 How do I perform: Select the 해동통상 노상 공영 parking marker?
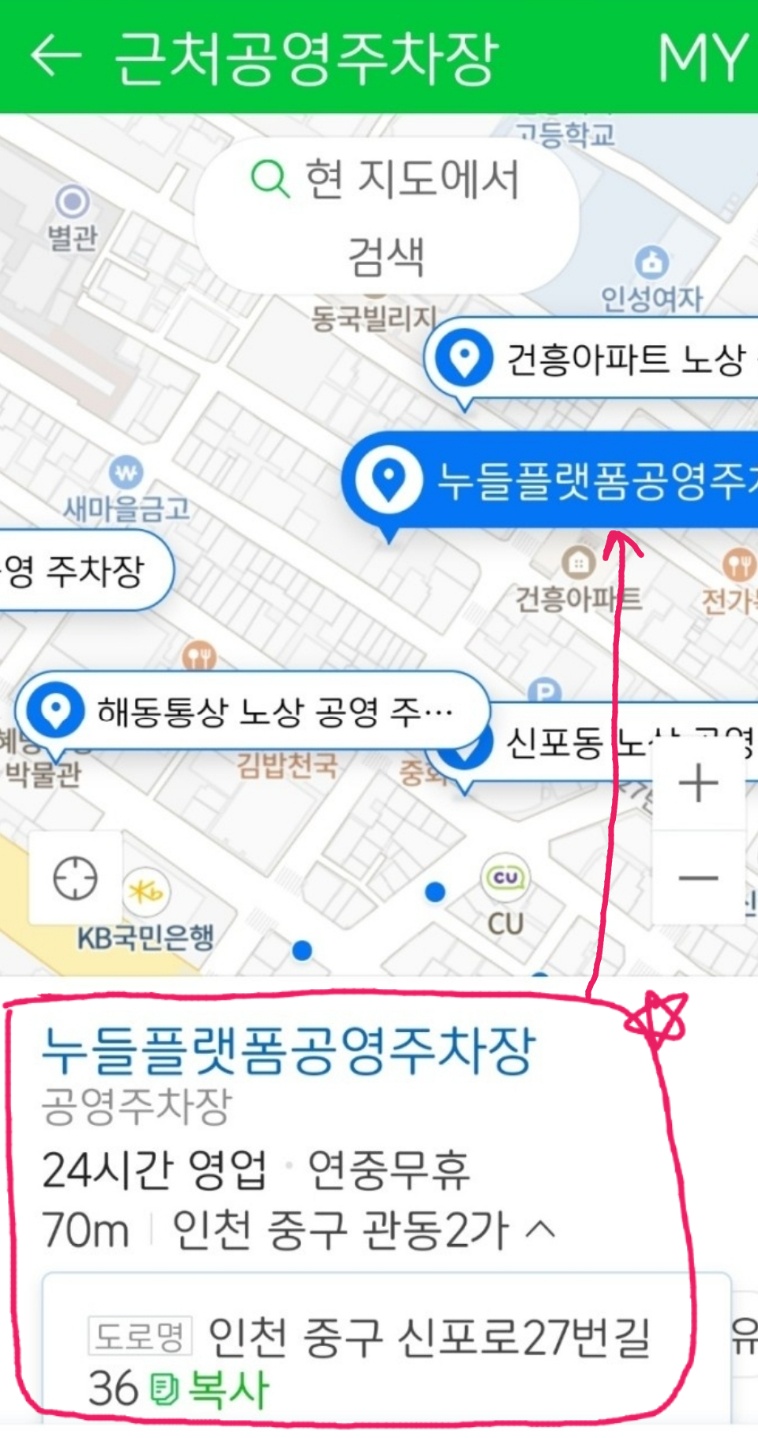[252, 712]
